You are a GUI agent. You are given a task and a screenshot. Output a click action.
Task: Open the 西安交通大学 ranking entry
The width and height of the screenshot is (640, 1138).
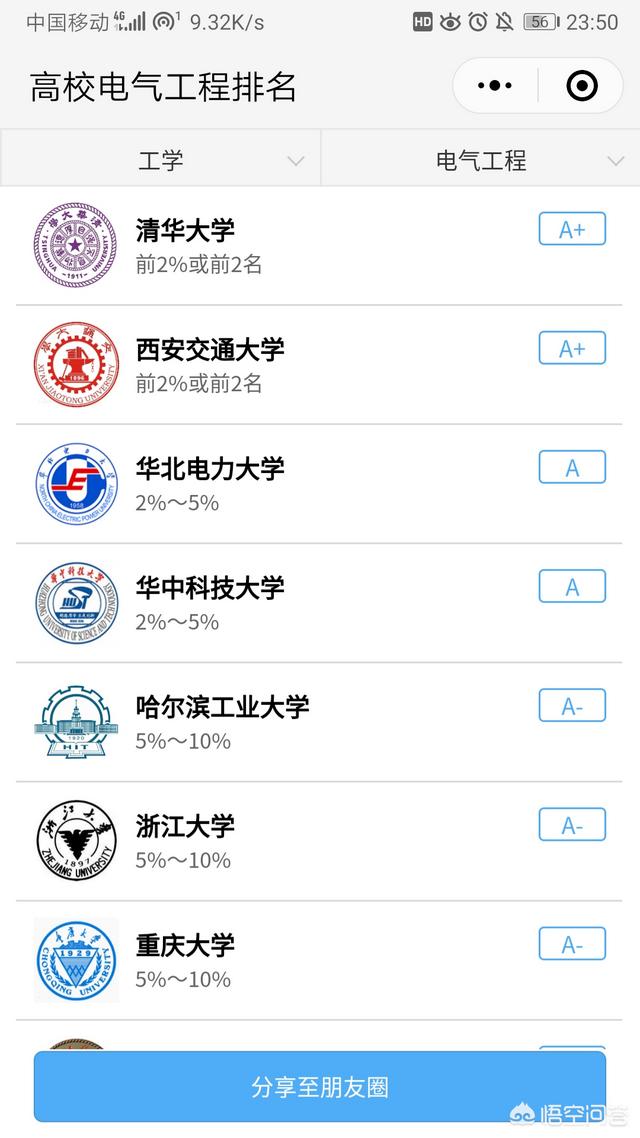319,365
